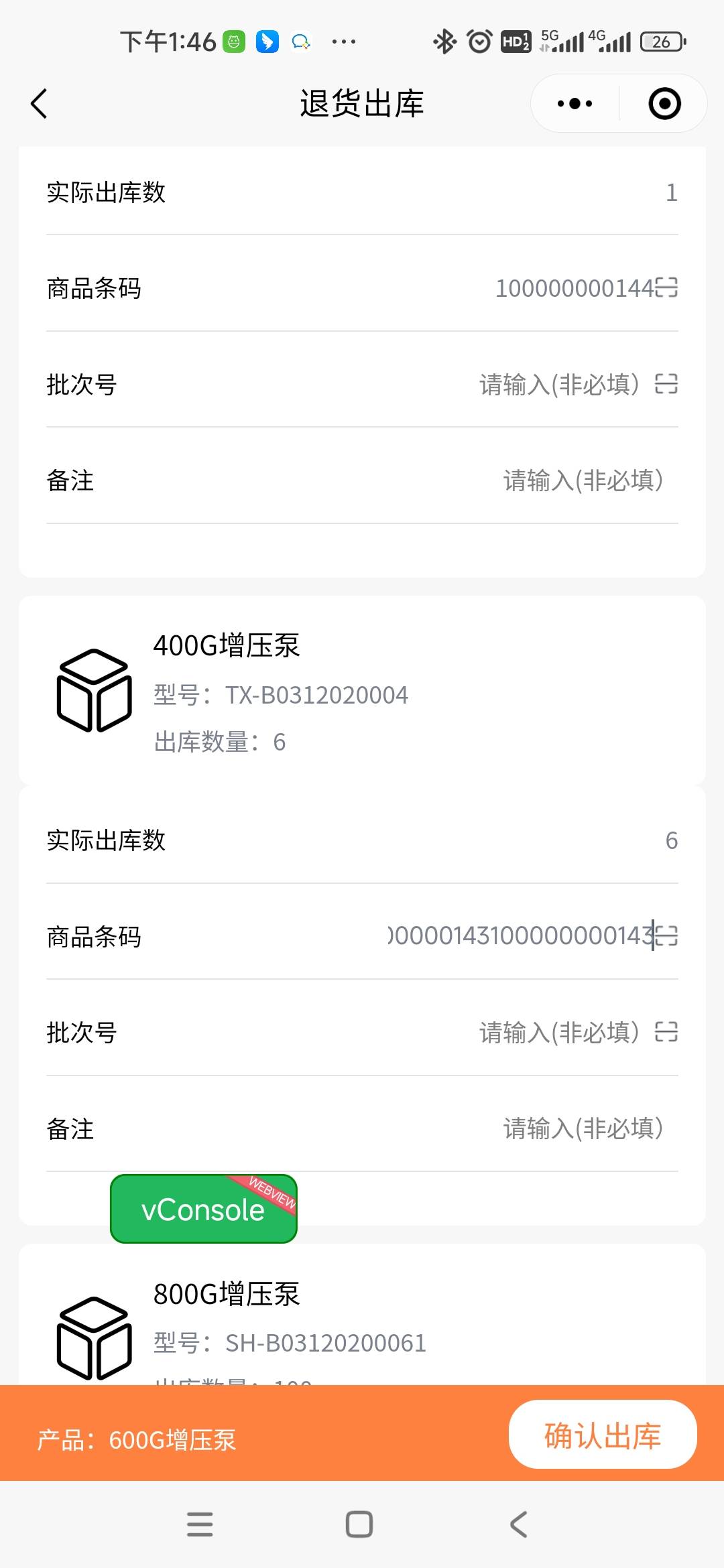Go back from the 退货出库 page
Image resolution: width=724 pixels, height=1568 pixels.
39,104
